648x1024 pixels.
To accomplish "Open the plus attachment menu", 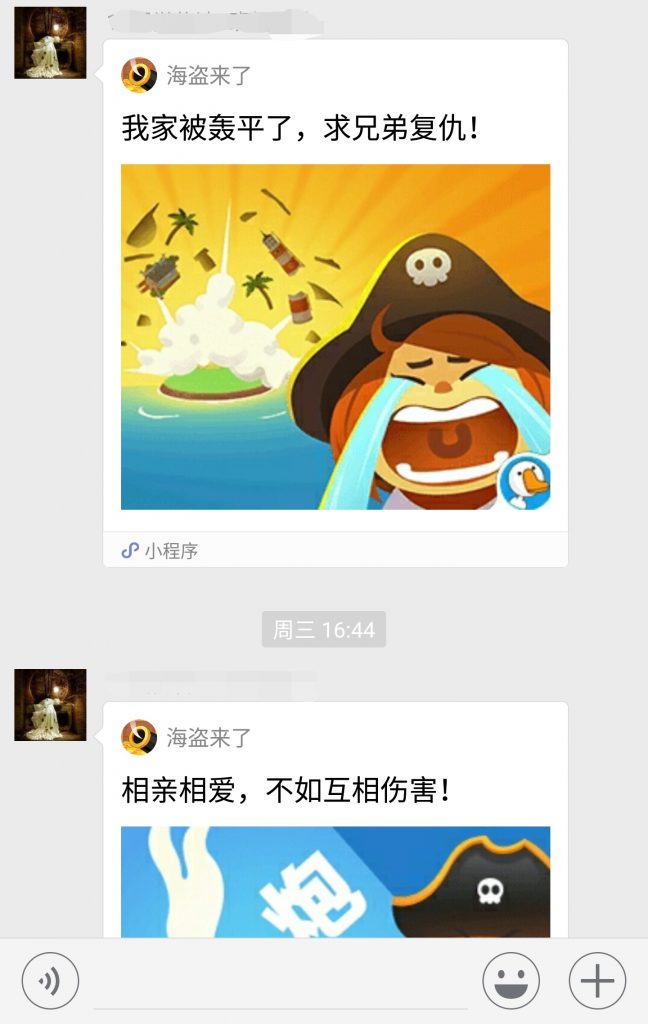I will 597,981.
